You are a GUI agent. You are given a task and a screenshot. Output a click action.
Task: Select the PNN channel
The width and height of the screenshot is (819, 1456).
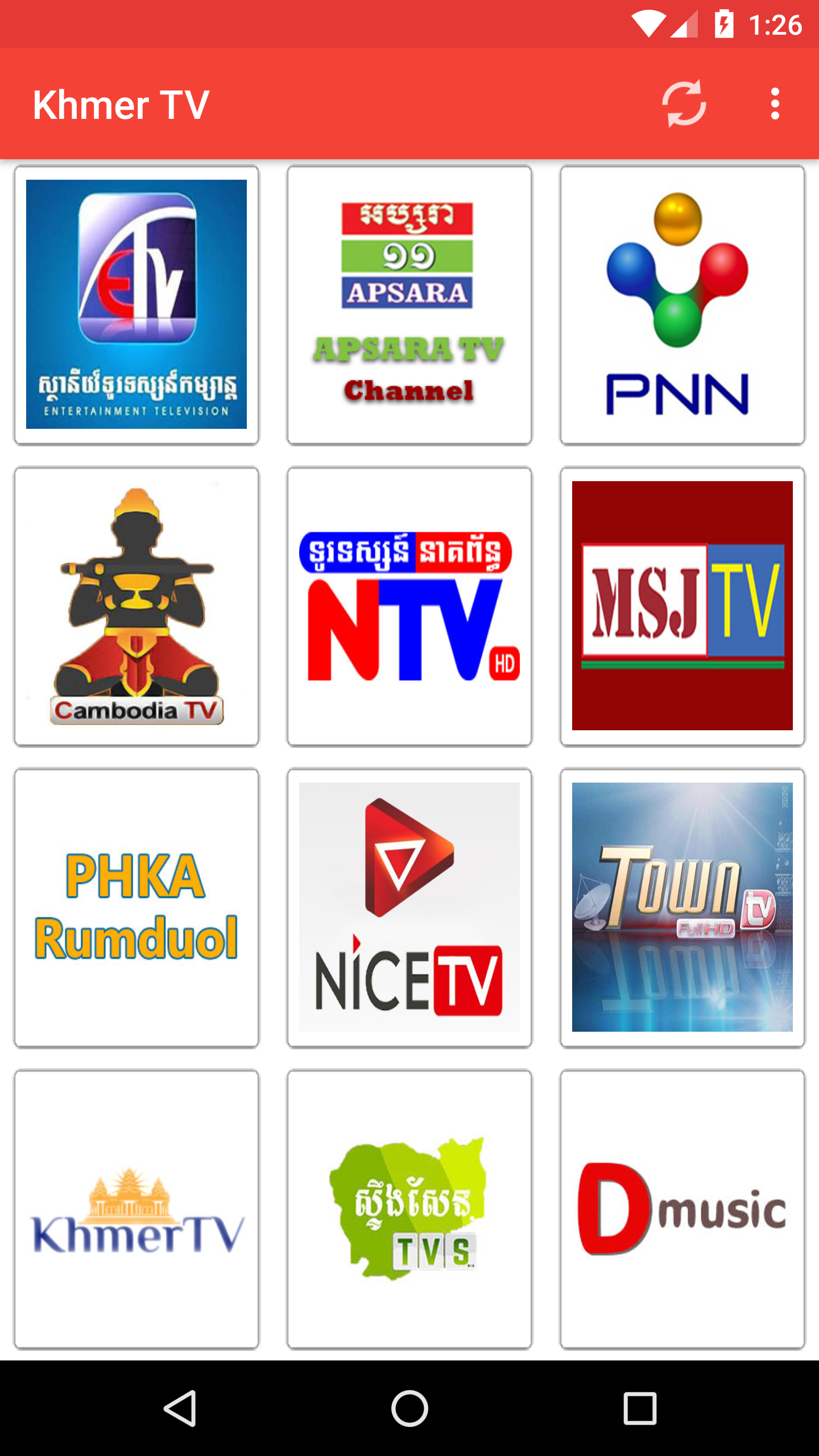coord(682,305)
